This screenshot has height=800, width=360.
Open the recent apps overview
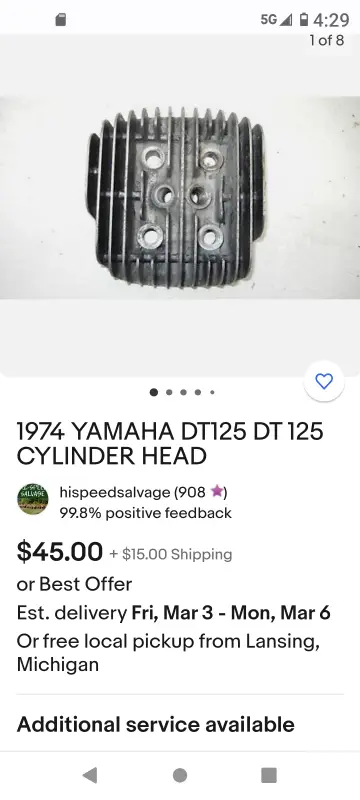coord(269,775)
